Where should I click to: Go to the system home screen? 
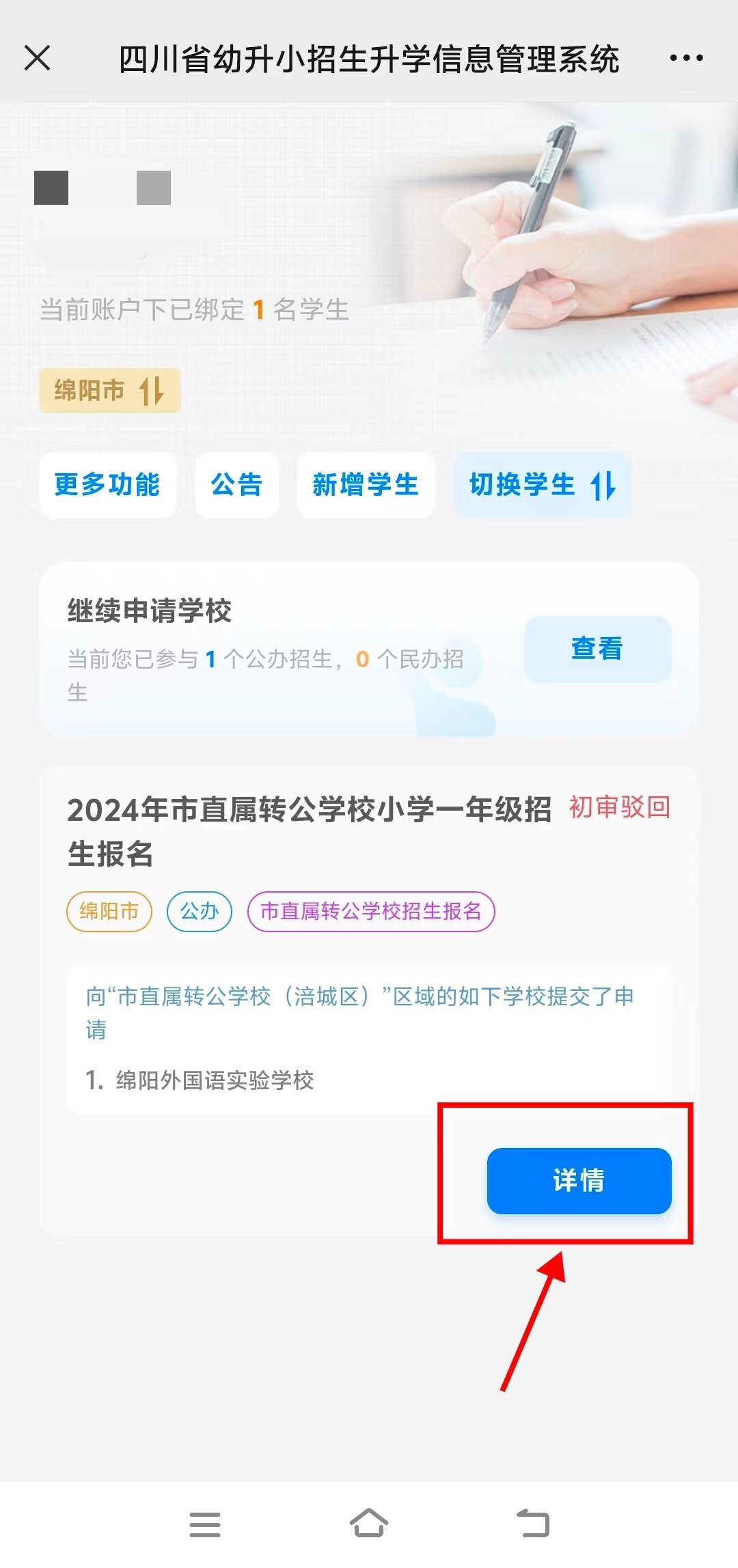(369, 1524)
